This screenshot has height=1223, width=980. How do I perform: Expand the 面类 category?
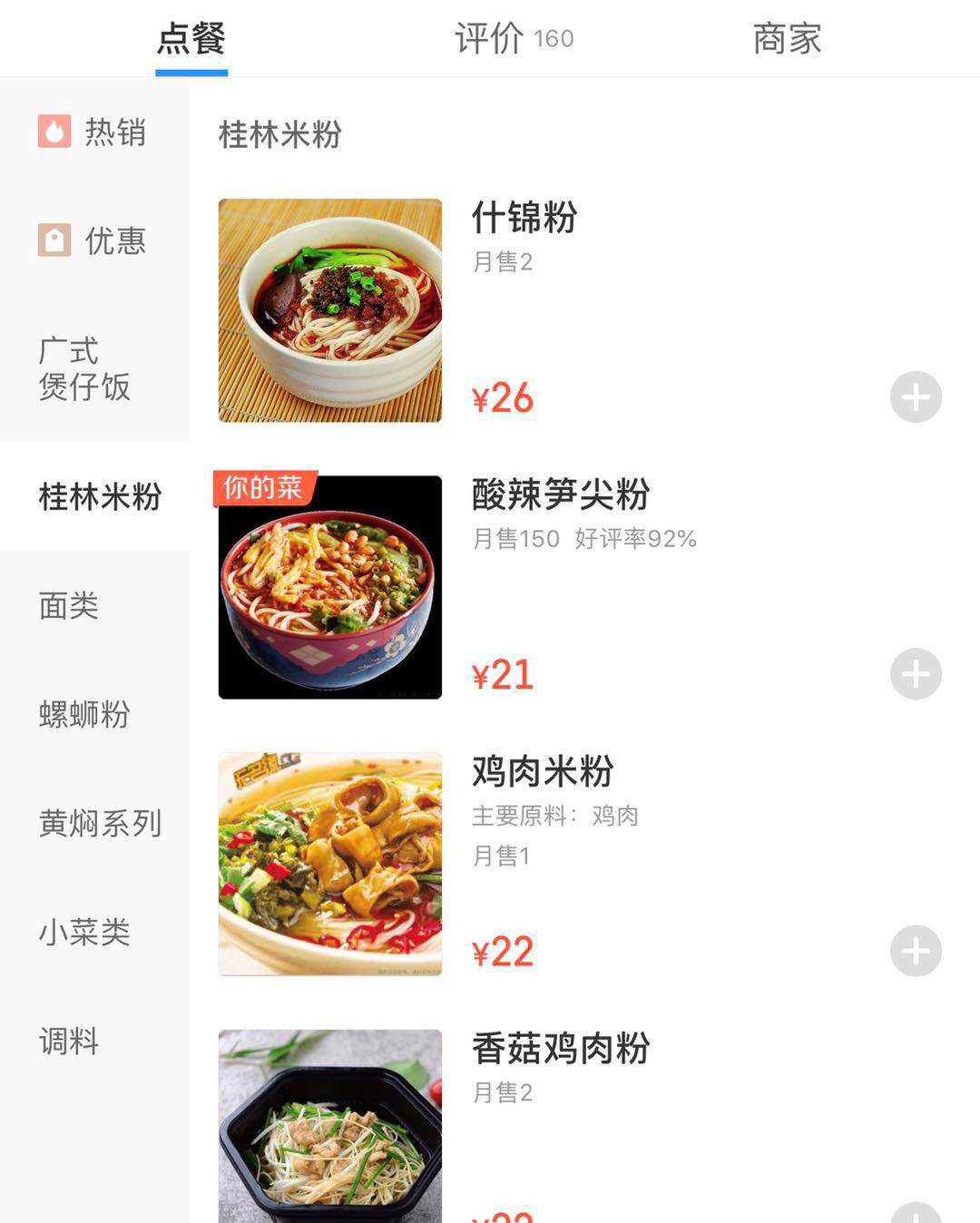69,607
